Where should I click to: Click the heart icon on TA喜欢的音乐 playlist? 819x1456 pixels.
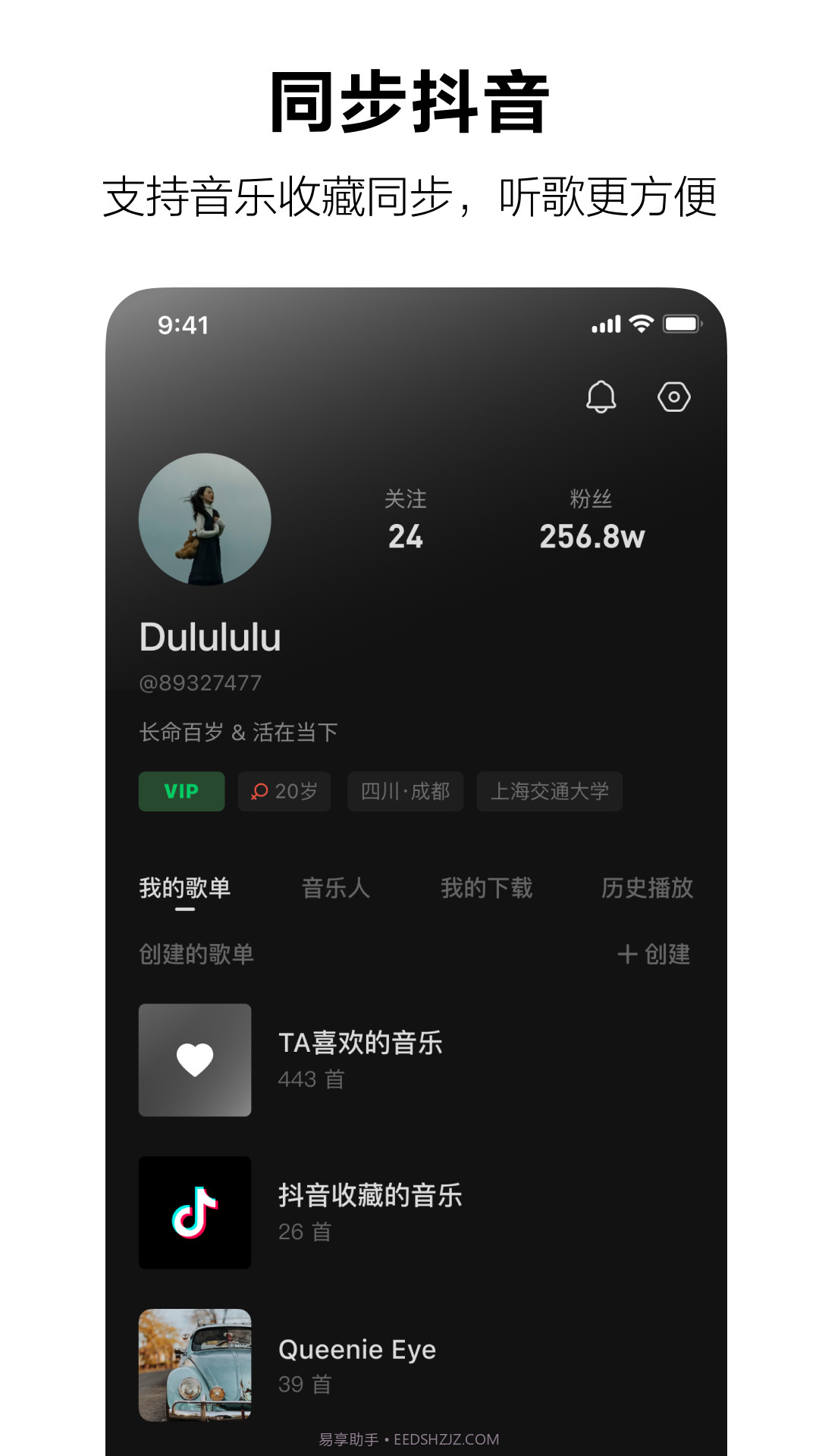coord(195,1060)
